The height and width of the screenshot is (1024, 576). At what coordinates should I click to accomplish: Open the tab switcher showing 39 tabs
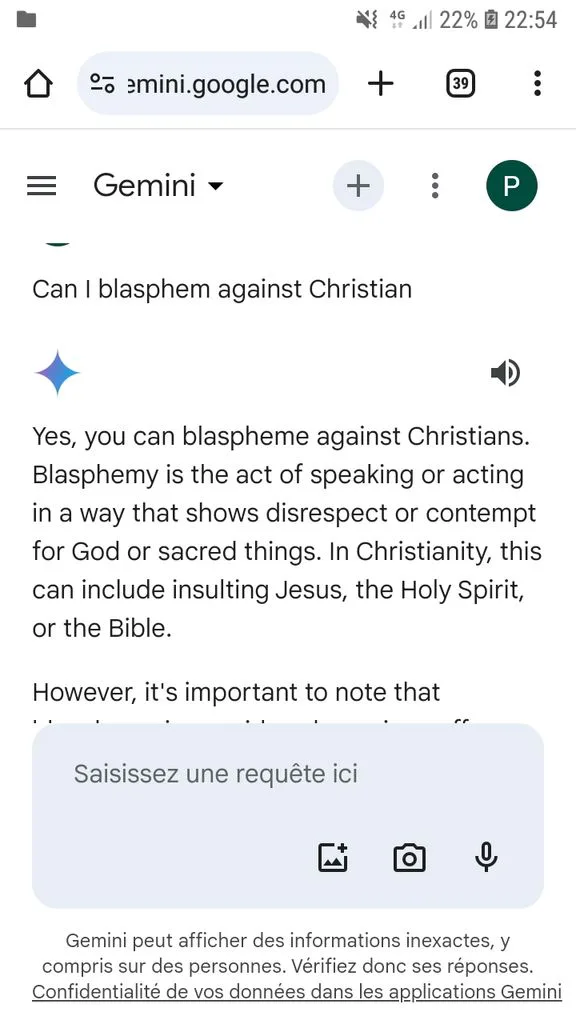coord(460,84)
